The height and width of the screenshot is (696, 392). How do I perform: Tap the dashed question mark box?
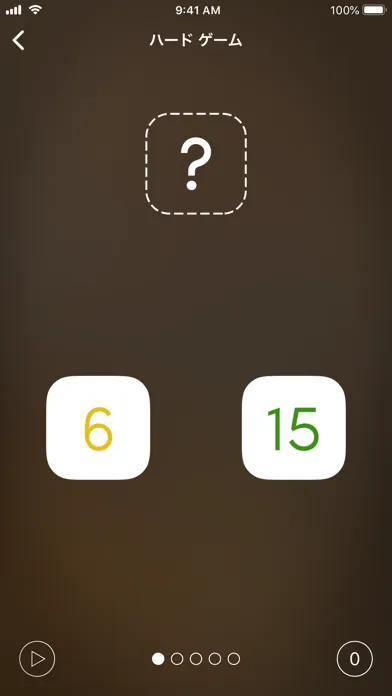click(196, 164)
